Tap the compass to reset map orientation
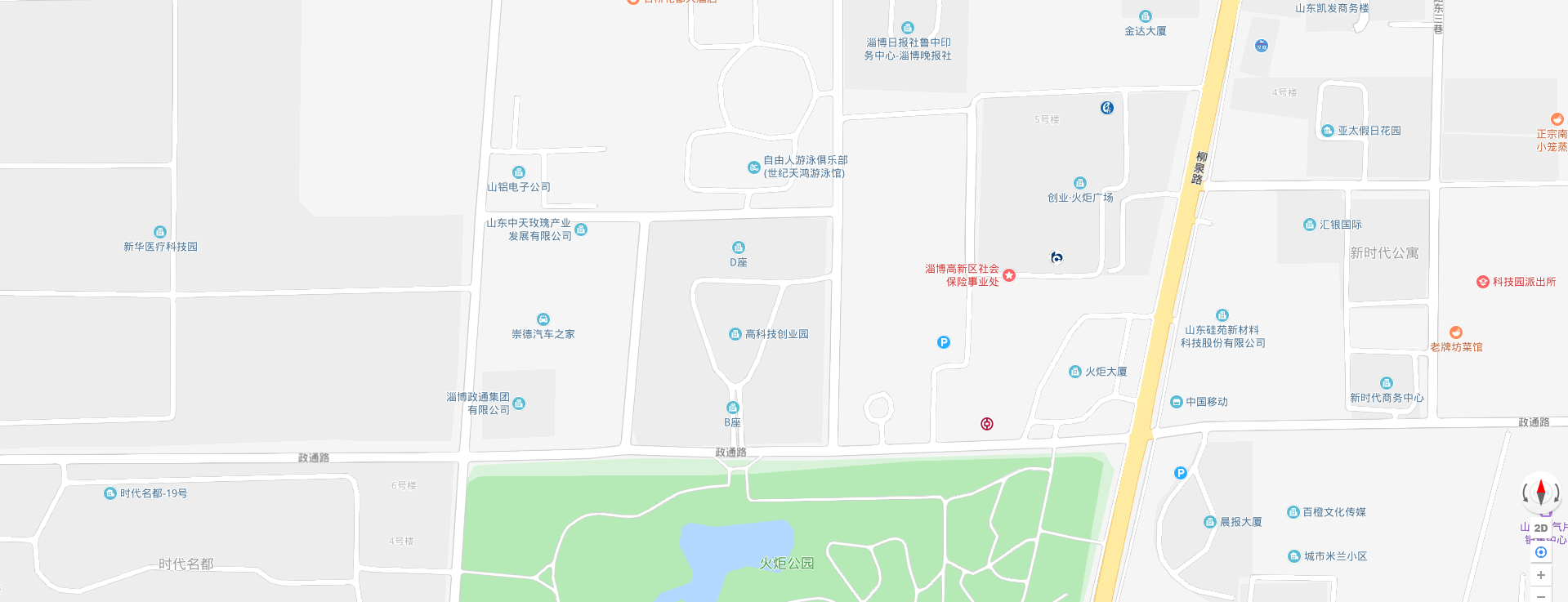 tap(1541, 493)
